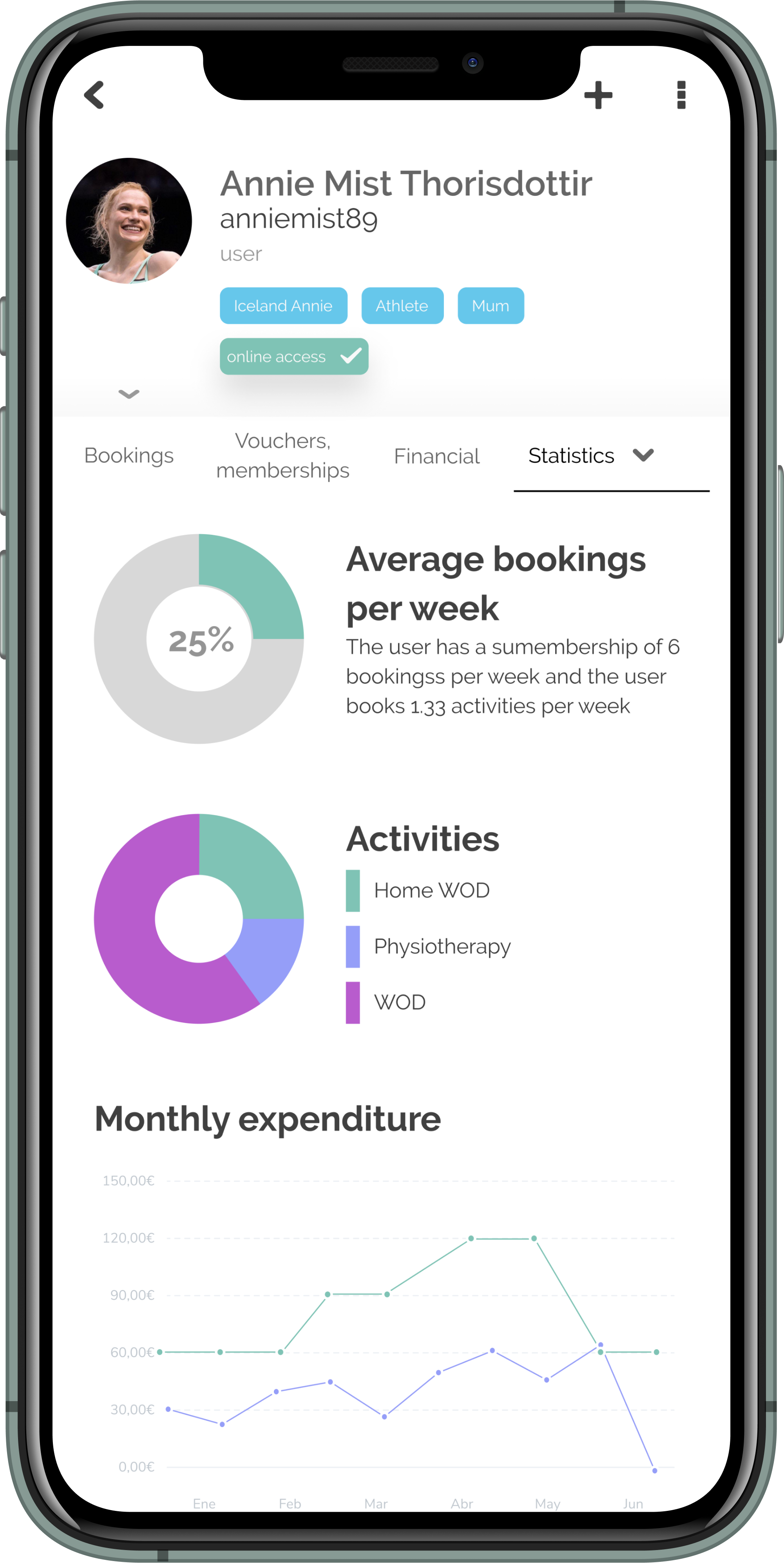Switch to the Financial tab
This screenshot has height=1563, width=784.
(436, 456)
